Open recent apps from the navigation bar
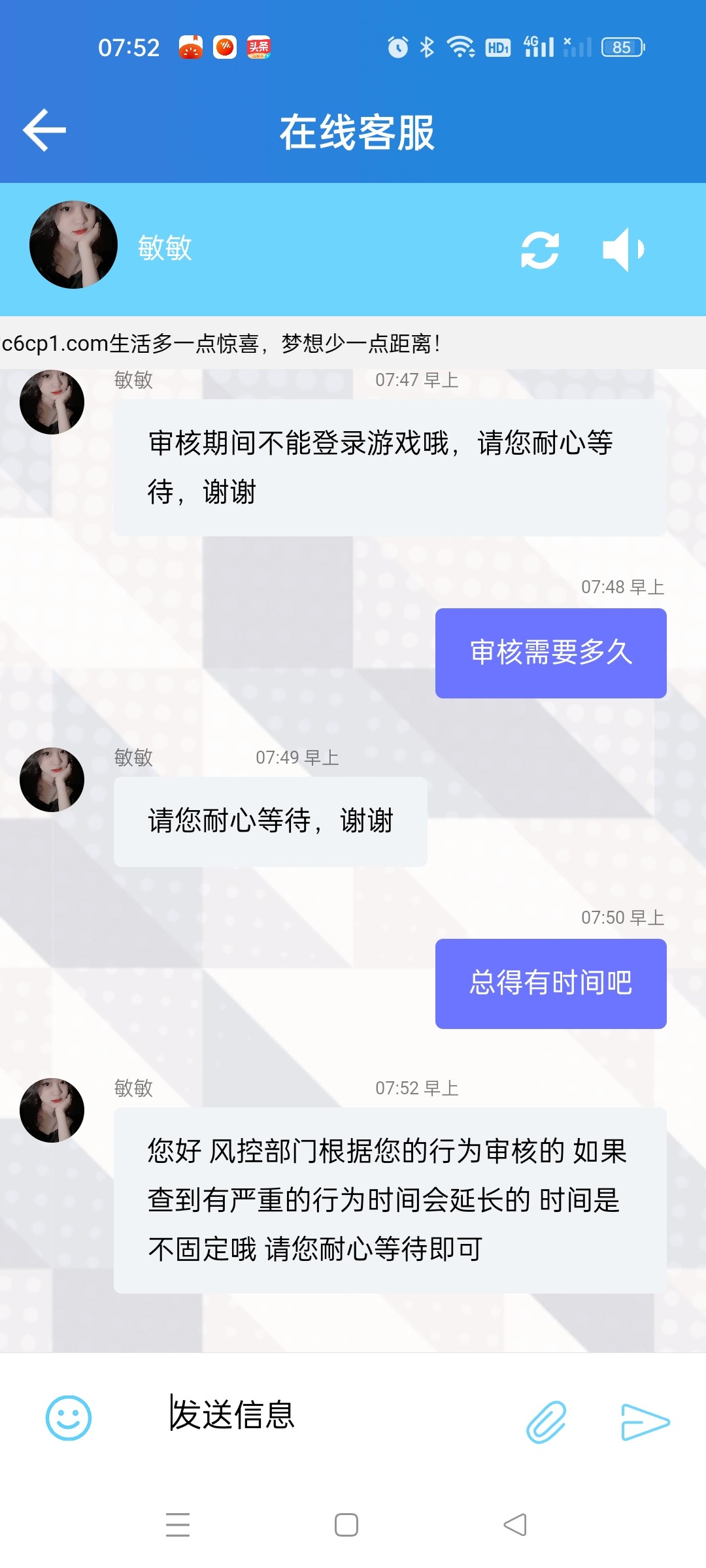This screenshot has width=706, height=1568. click(178, 1525)
